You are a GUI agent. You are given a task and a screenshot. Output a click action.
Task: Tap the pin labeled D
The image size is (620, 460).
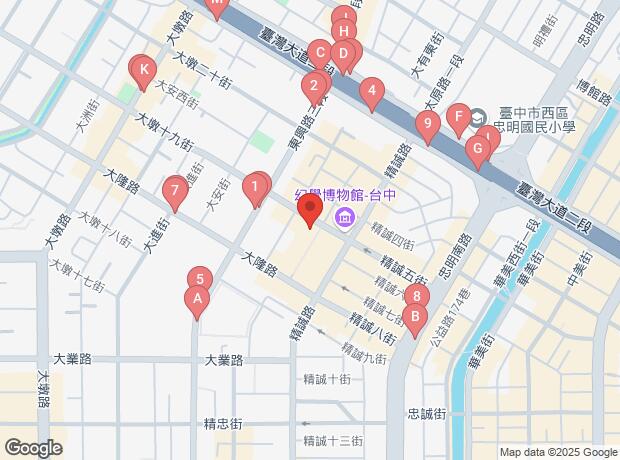[x=342, y=54]
